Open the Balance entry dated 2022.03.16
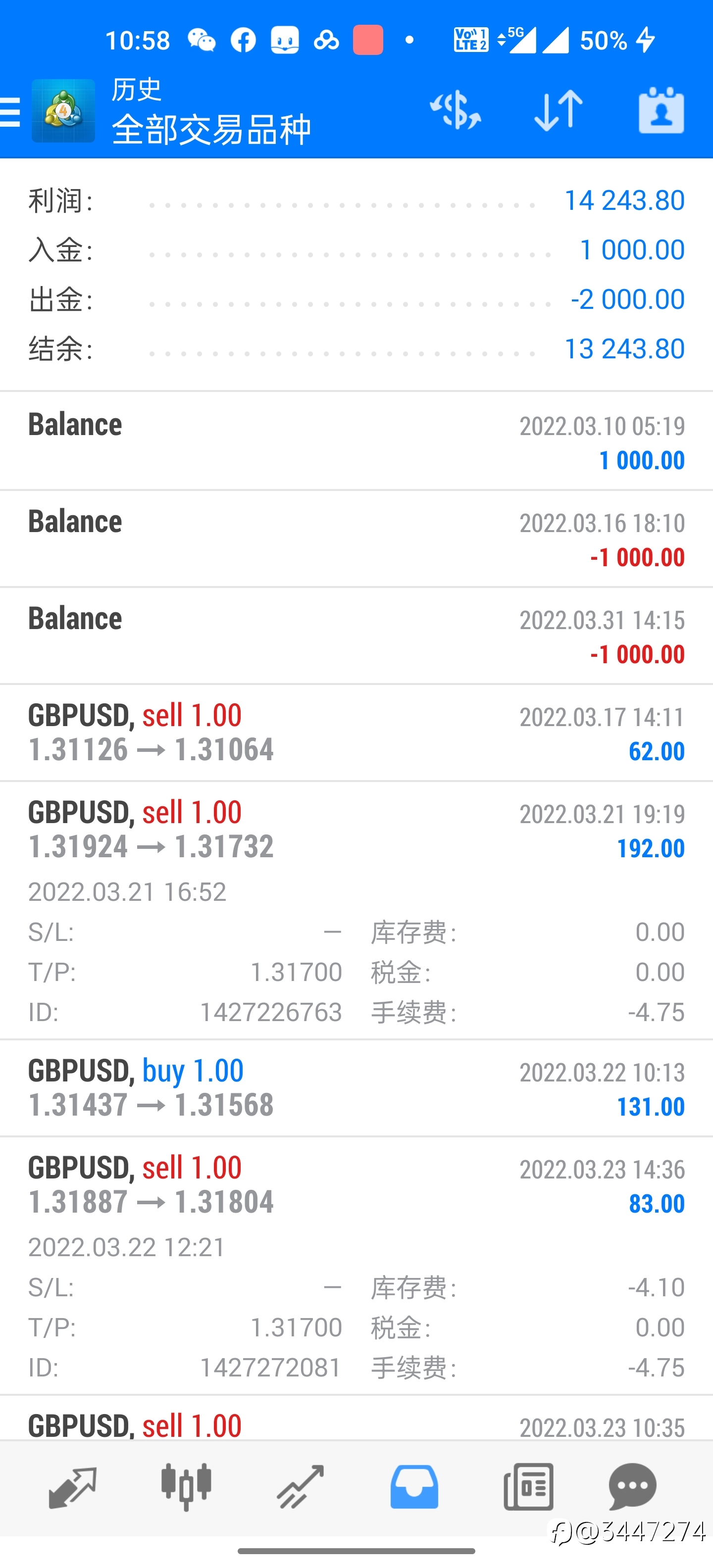This screenshot has width=713, height=1568. pyautogui.click(x=356, y=539)
